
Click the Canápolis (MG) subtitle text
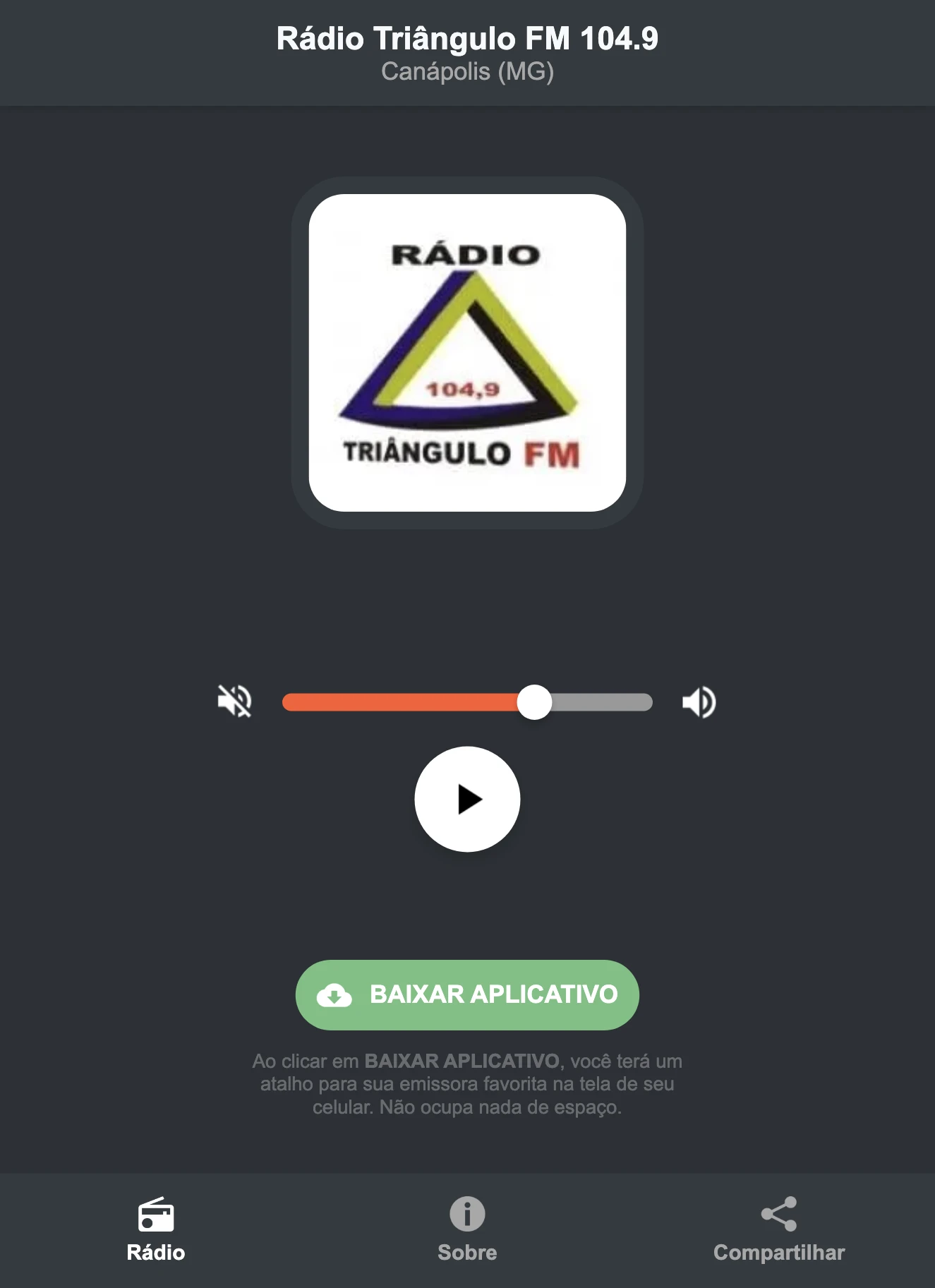click(466, 71)
